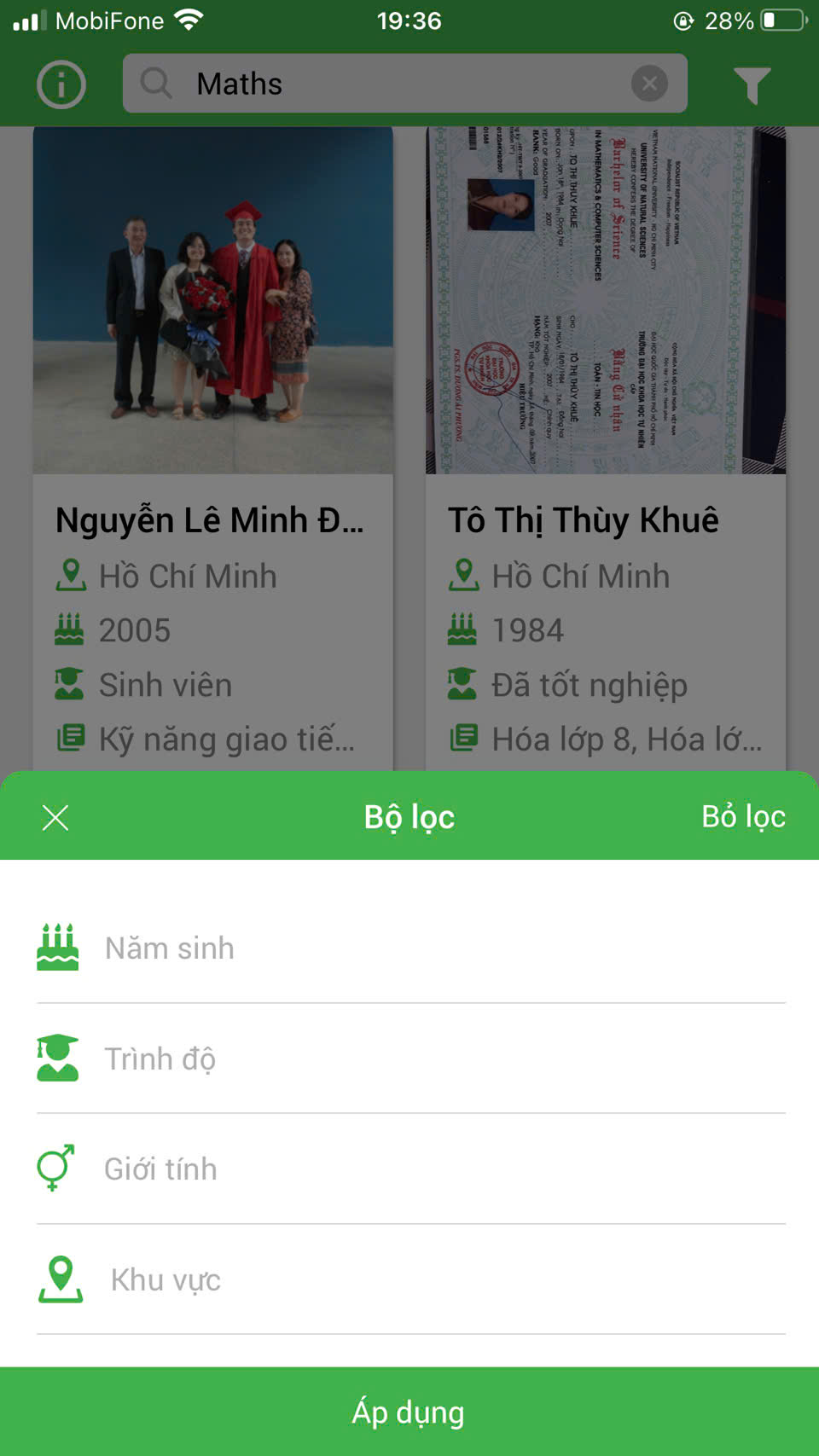The height and width of the screenshot is (1456, 819).
Task: Open the Năm sinh filter
Action: click(x=409, y=948)
